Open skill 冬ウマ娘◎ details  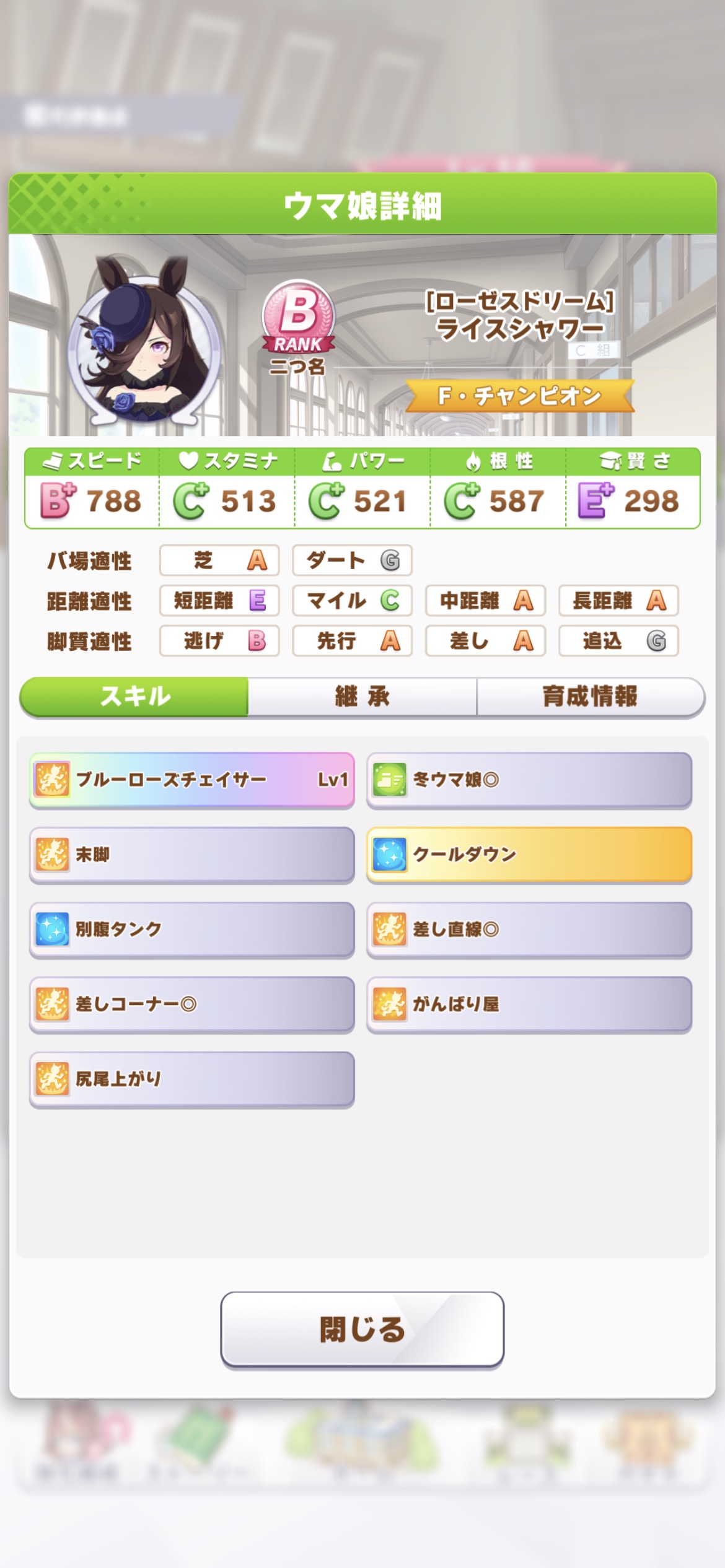[x=529, y=780]
